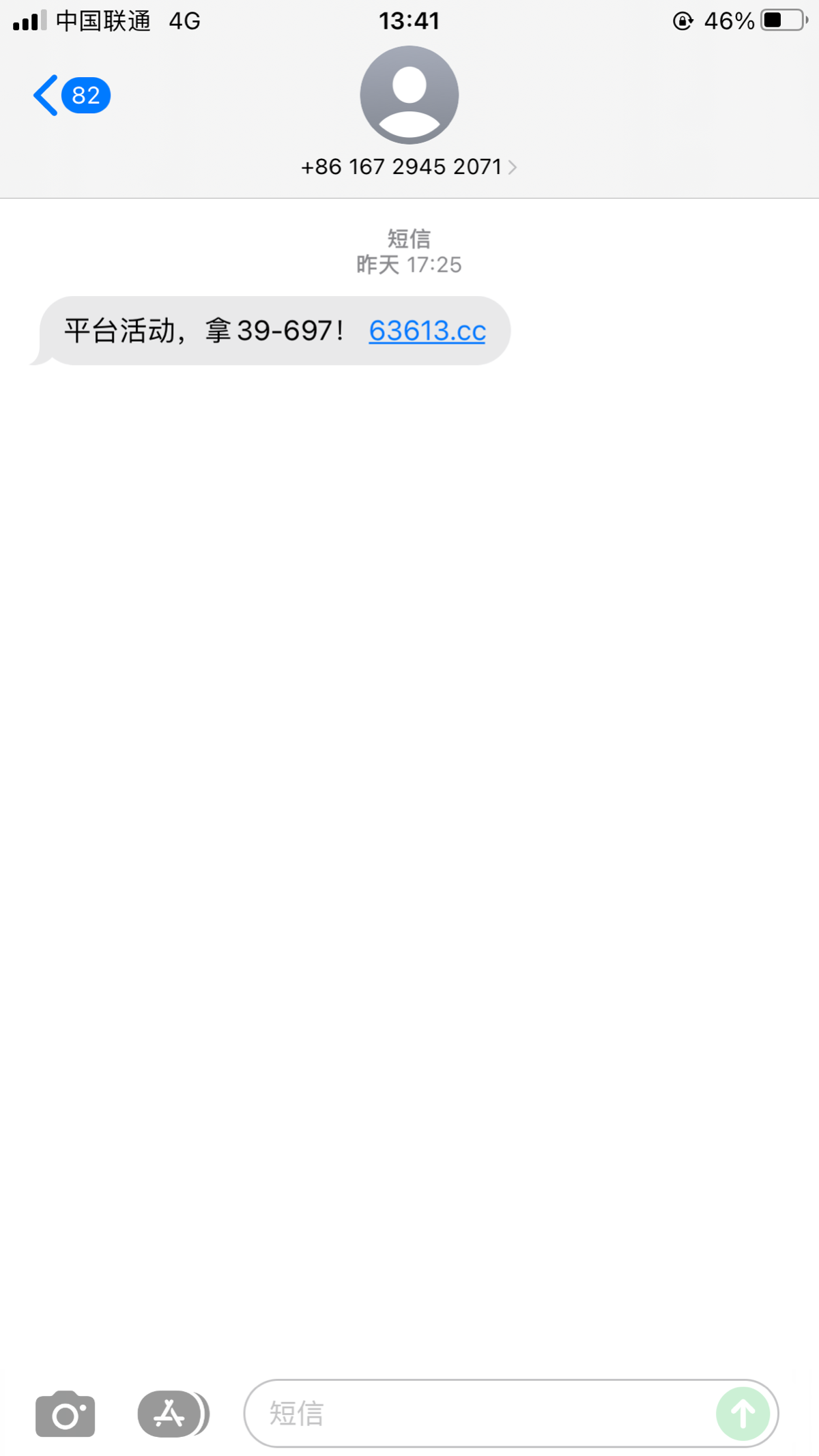Screen dimensions: 819x1456
Task: Open the camera to attach a photo
Action: coord(66,1414)
